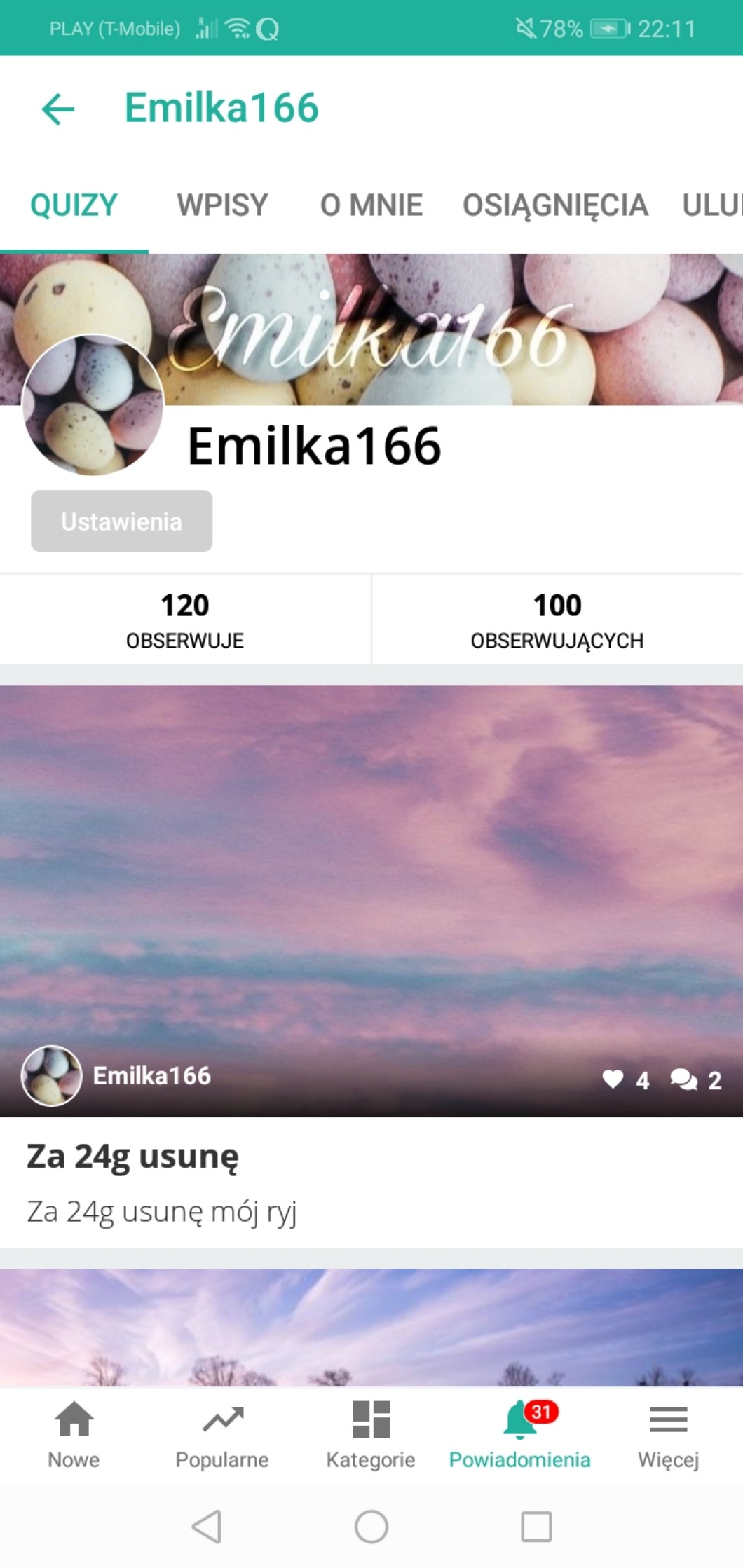Viewport: 743px width, 1568px height.
Task: Select the QUIZY tab
Action: point(74,205)
